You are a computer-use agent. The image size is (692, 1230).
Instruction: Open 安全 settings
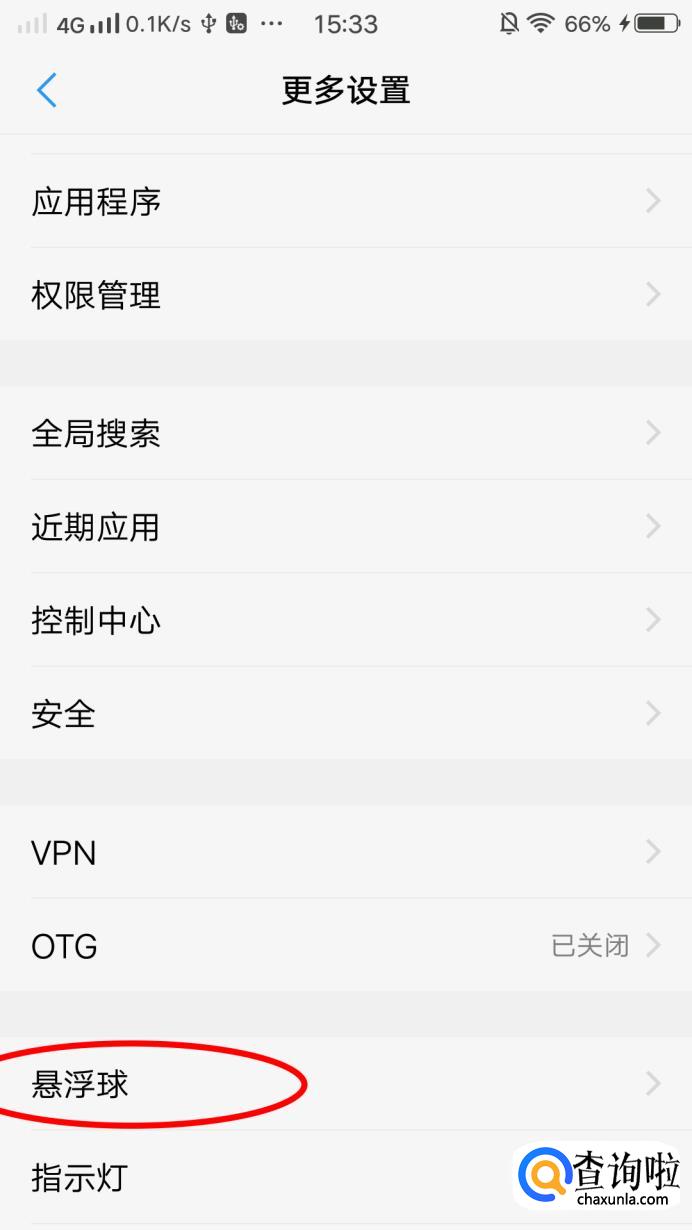pyautogui.click(x=346, y=714)
